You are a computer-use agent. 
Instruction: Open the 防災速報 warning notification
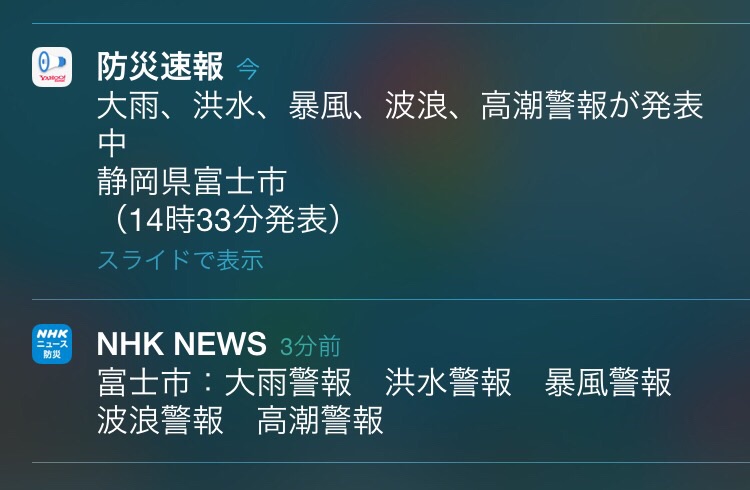coord(400,160)
